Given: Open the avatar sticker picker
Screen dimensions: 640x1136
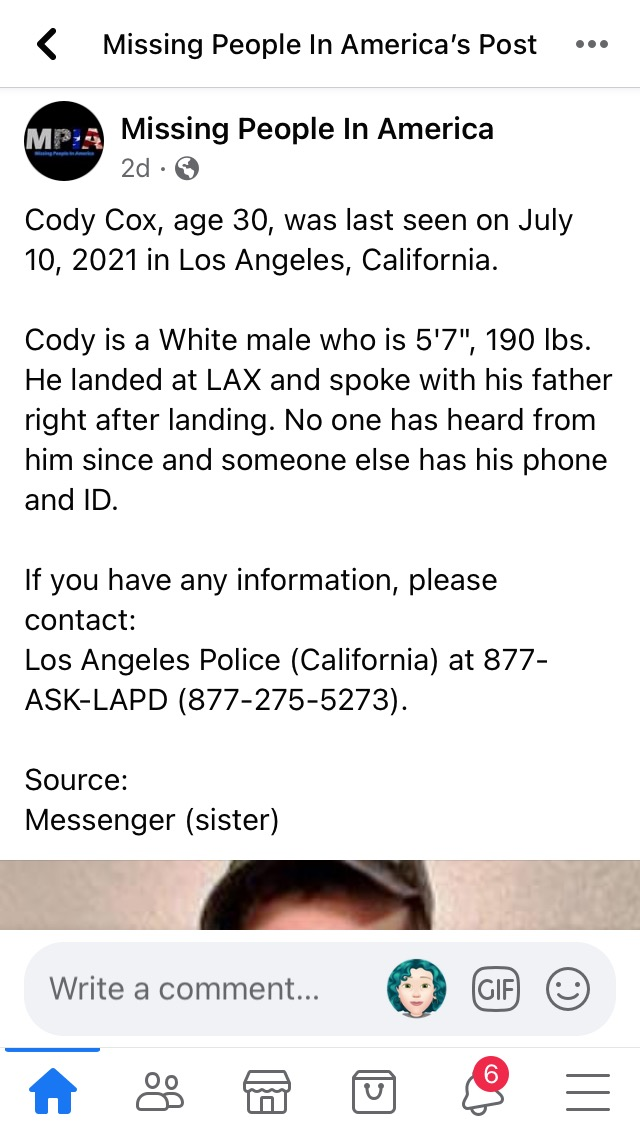Looking at the screenshot, I should 416,988.
